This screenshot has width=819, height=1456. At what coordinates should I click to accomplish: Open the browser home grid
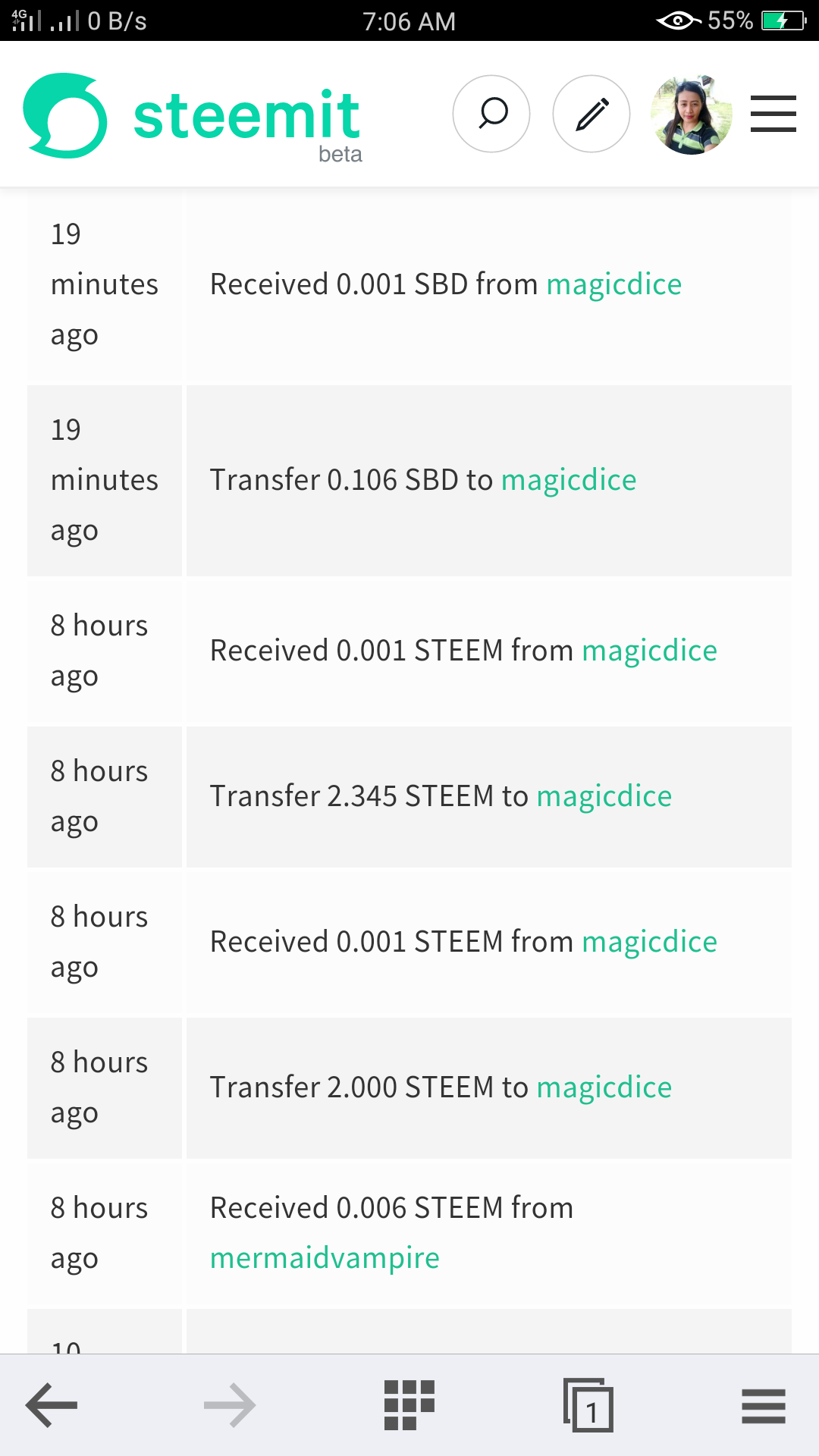coord(409,1405)
